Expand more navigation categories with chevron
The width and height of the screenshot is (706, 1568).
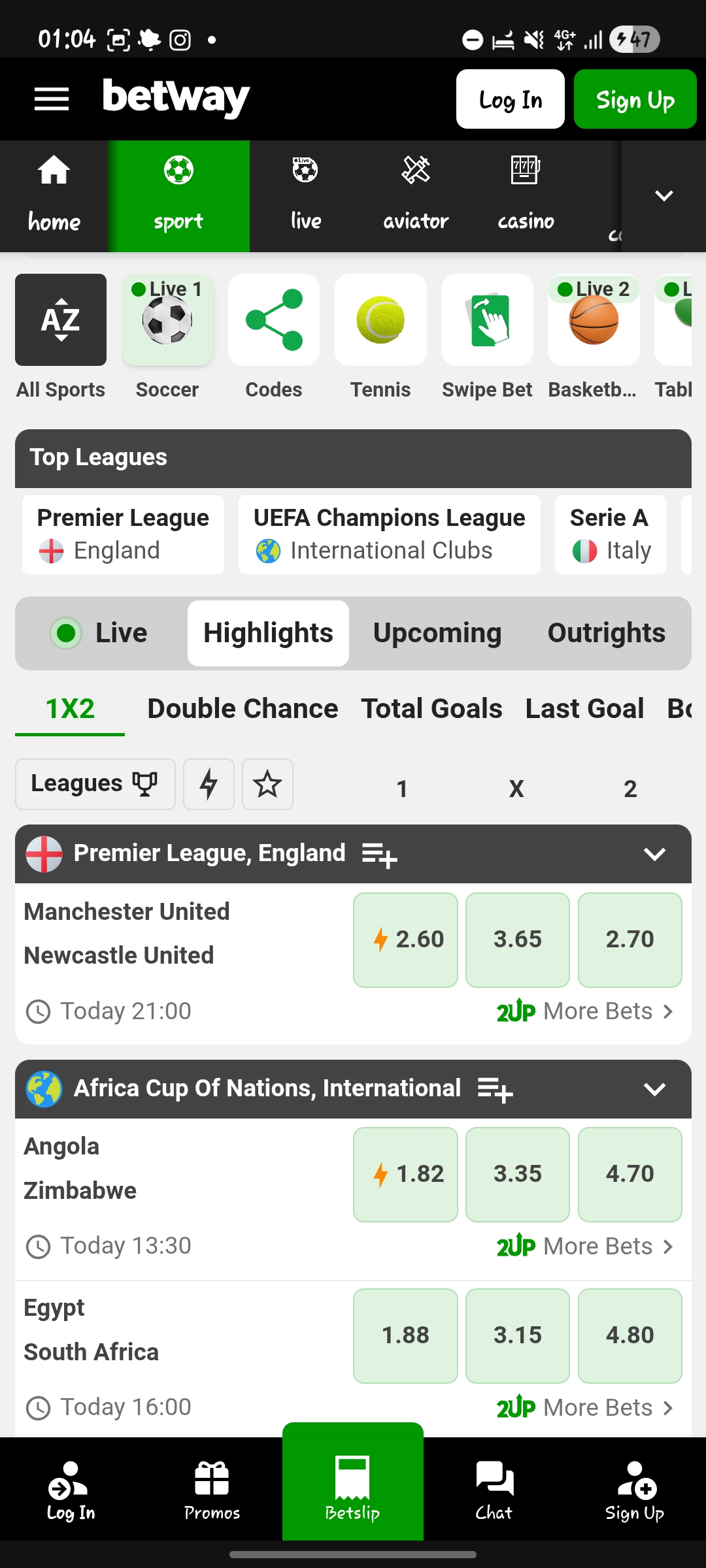pos(664,195)
